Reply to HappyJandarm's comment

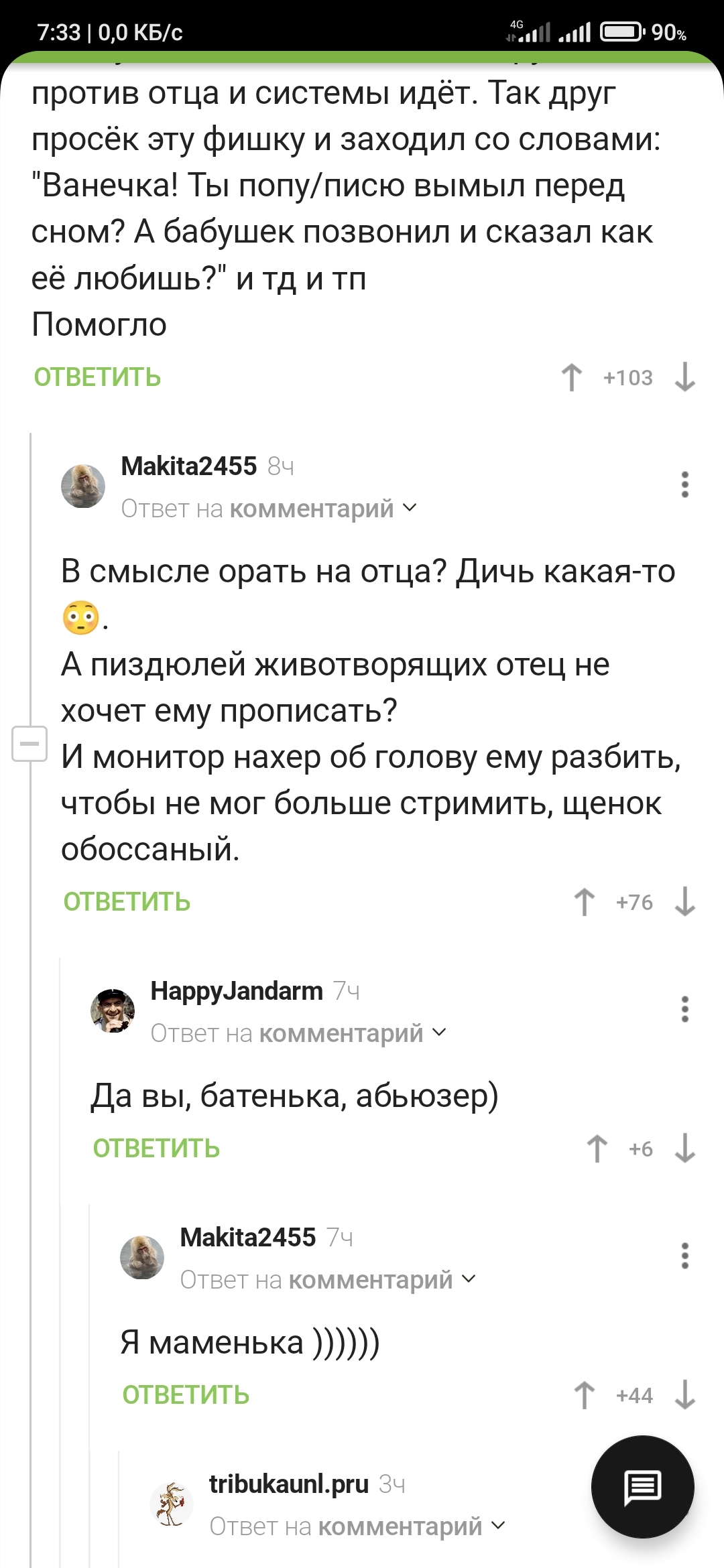tap(156, 1149)
